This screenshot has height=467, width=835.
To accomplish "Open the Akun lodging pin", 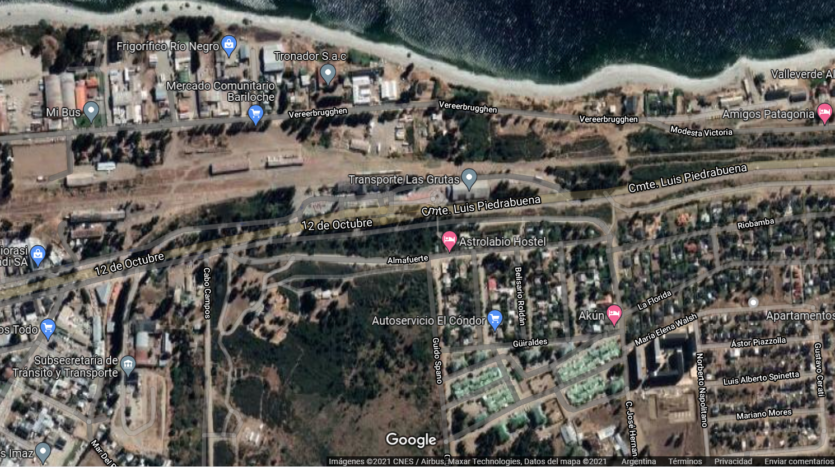I will click(614, 314).
